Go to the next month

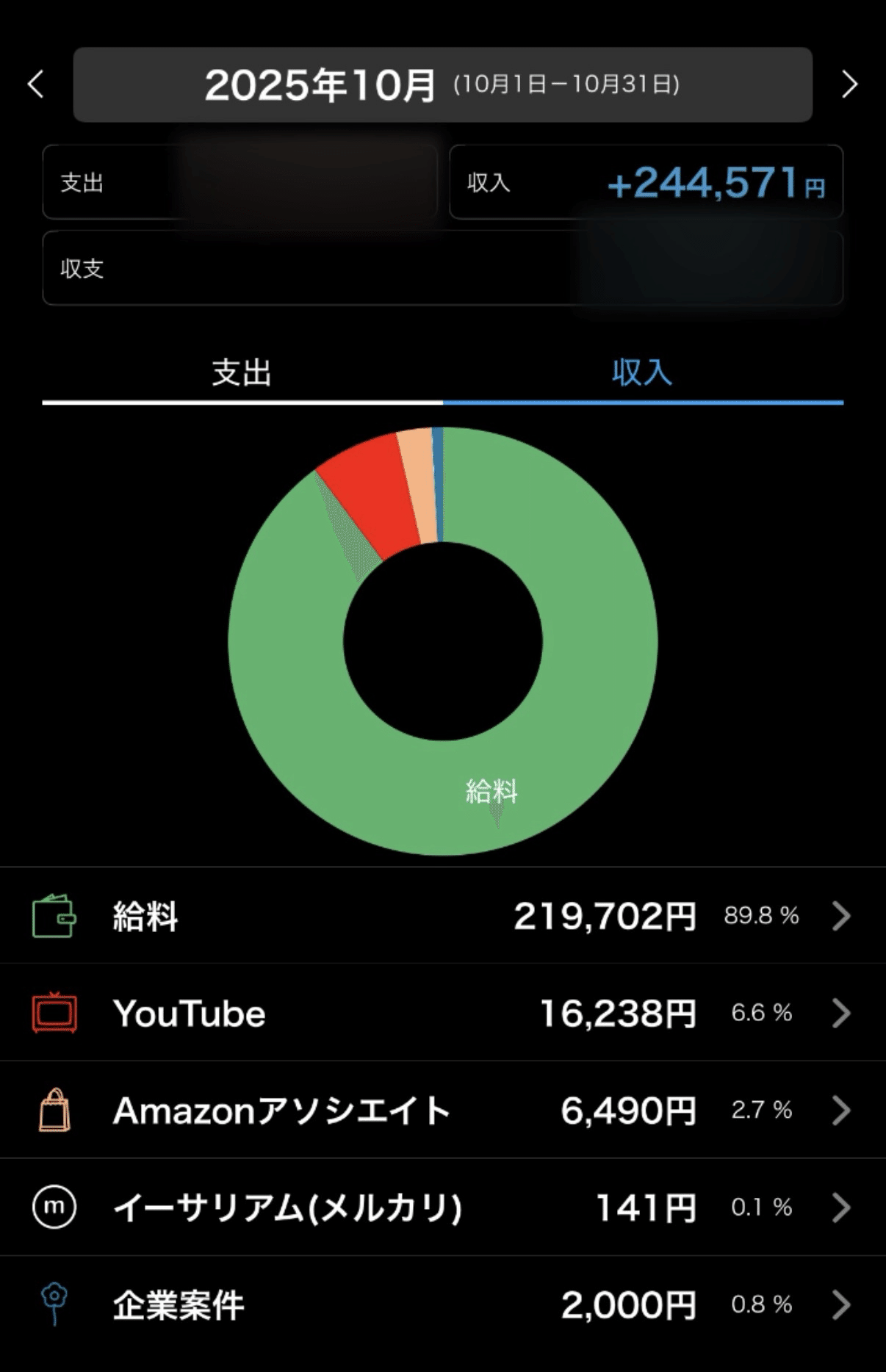pos(849,84)
